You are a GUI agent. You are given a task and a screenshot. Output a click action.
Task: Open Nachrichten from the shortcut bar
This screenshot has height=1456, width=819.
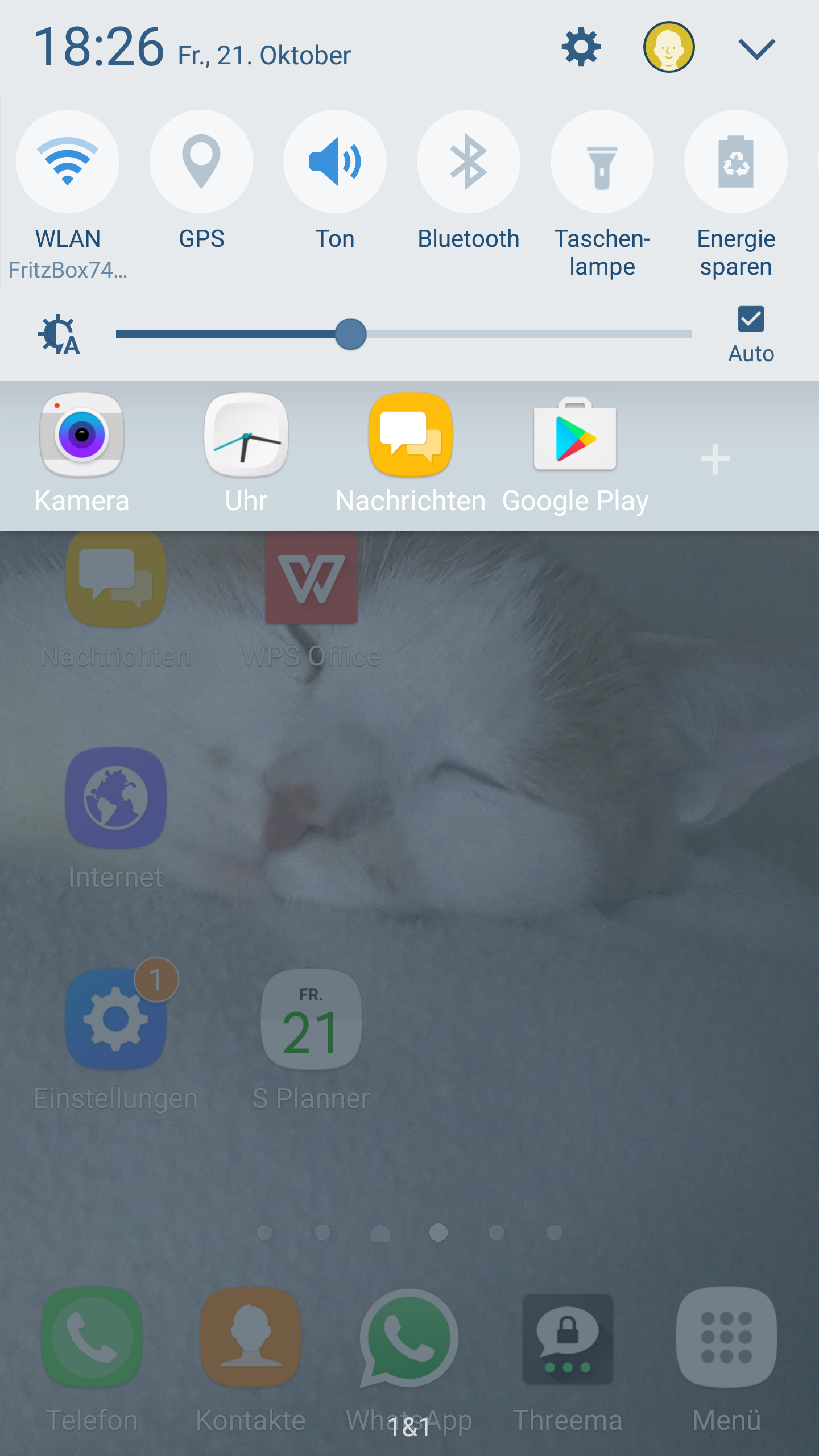coord(411,453)
